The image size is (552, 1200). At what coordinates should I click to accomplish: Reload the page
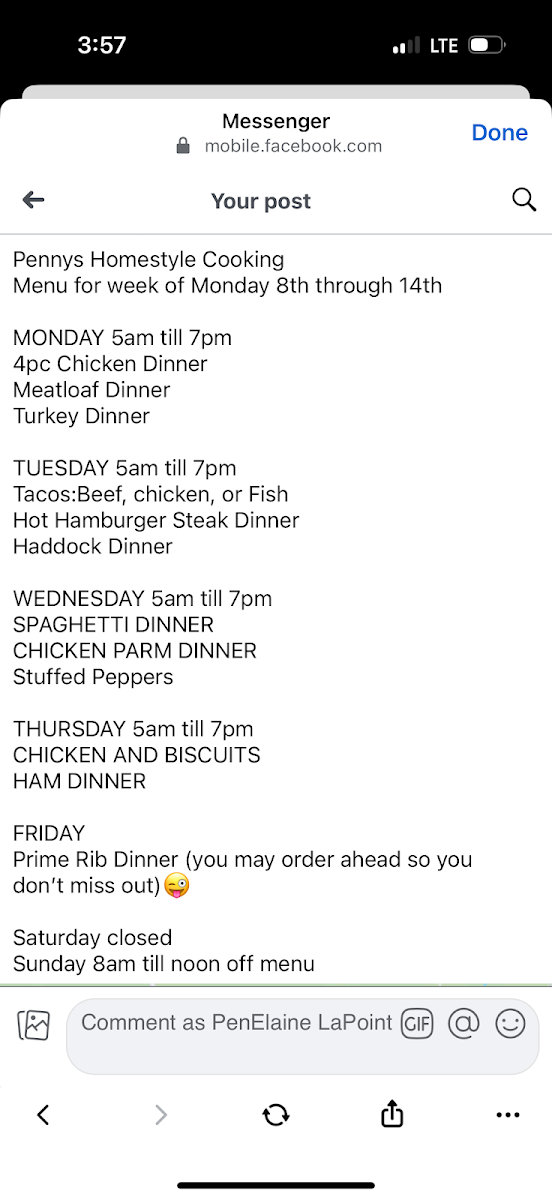click(276, 1115)
